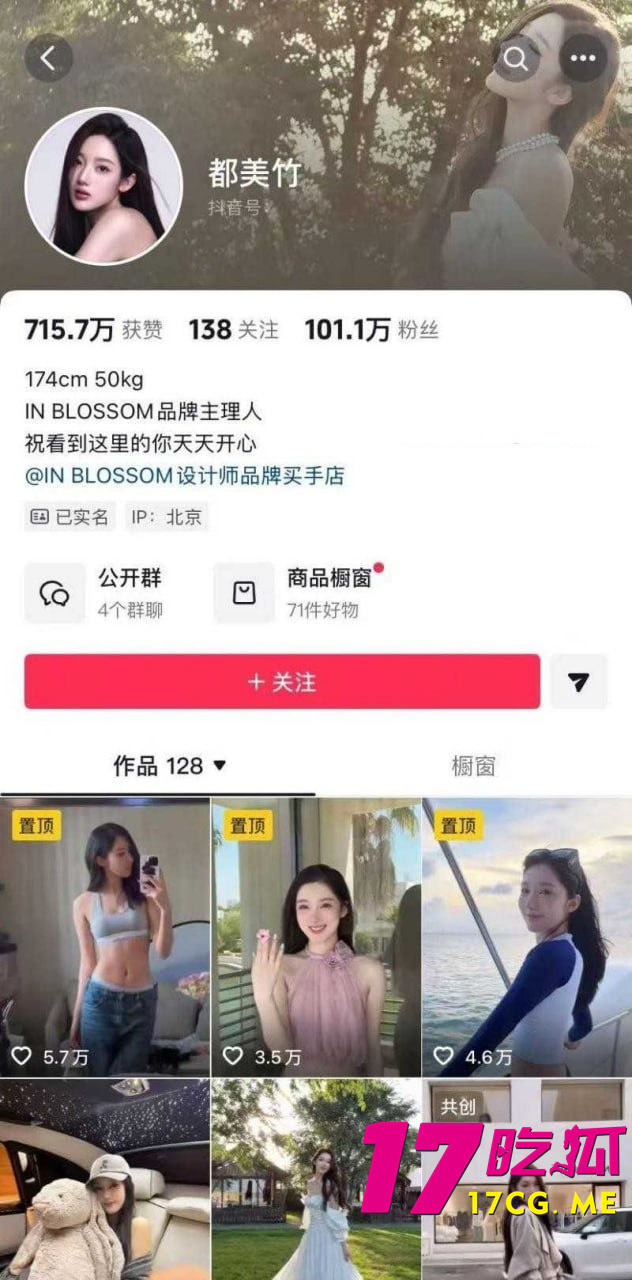View the profile avatar photo

tap(103, 186)
